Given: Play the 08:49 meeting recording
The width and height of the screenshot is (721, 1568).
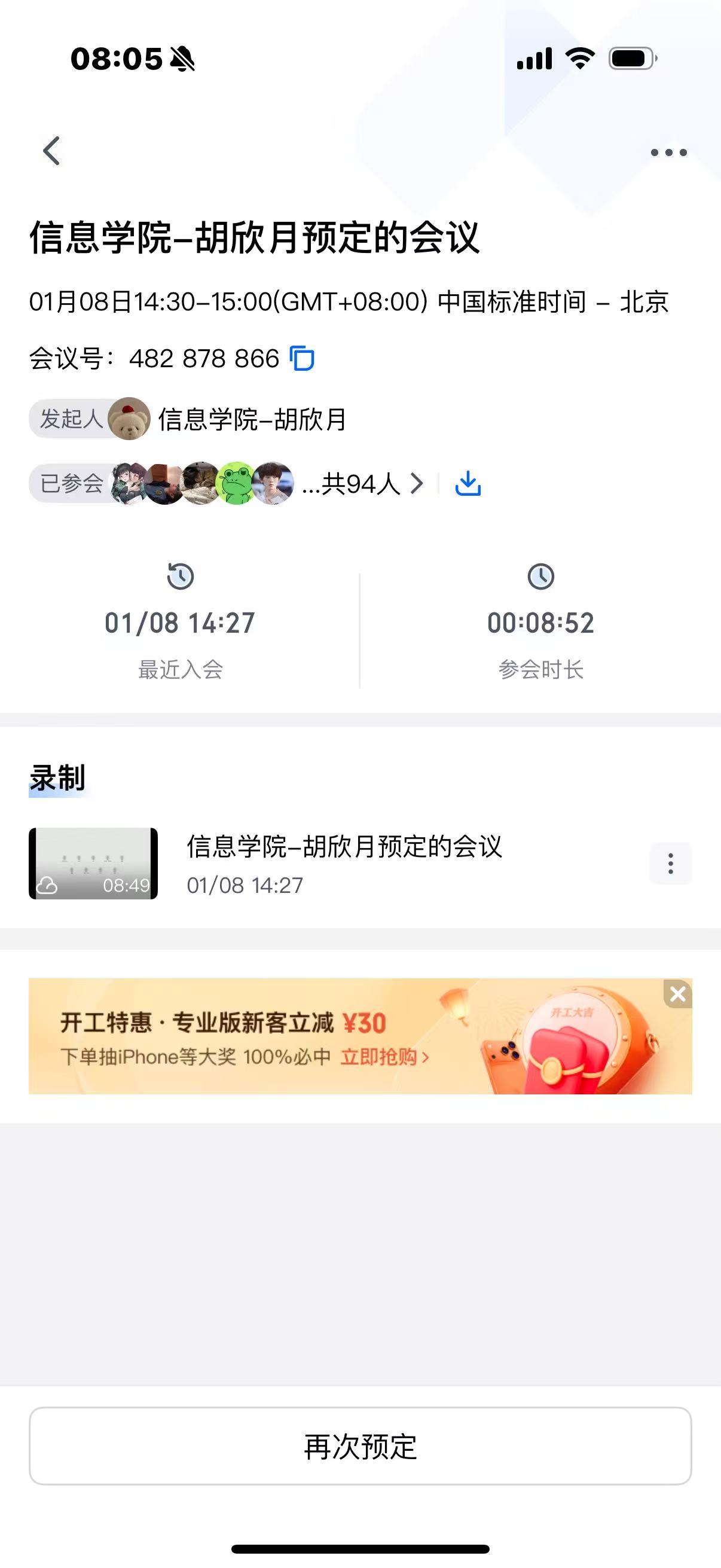Looking at the screenshot, I should (93, 863).
